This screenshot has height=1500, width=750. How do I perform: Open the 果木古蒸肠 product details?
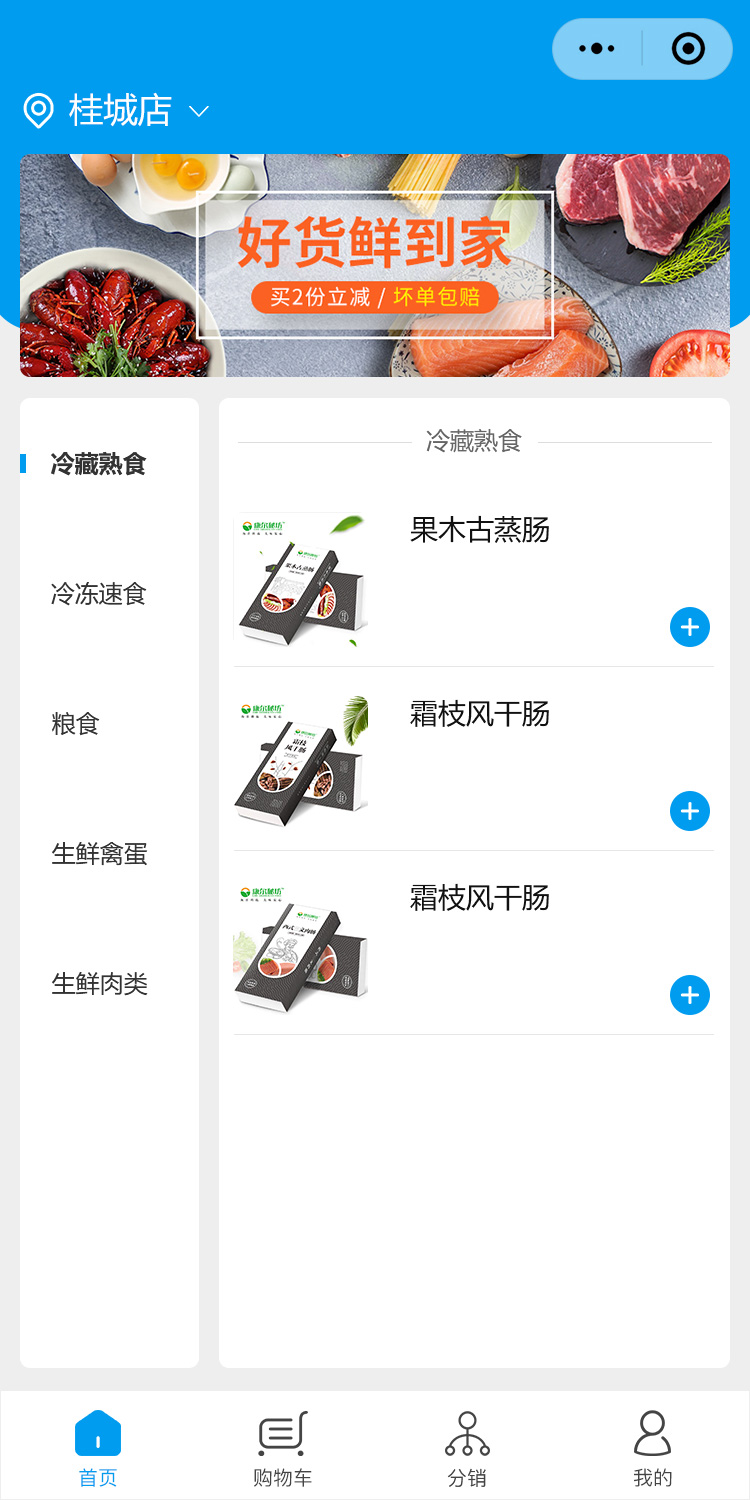(479, 530)
